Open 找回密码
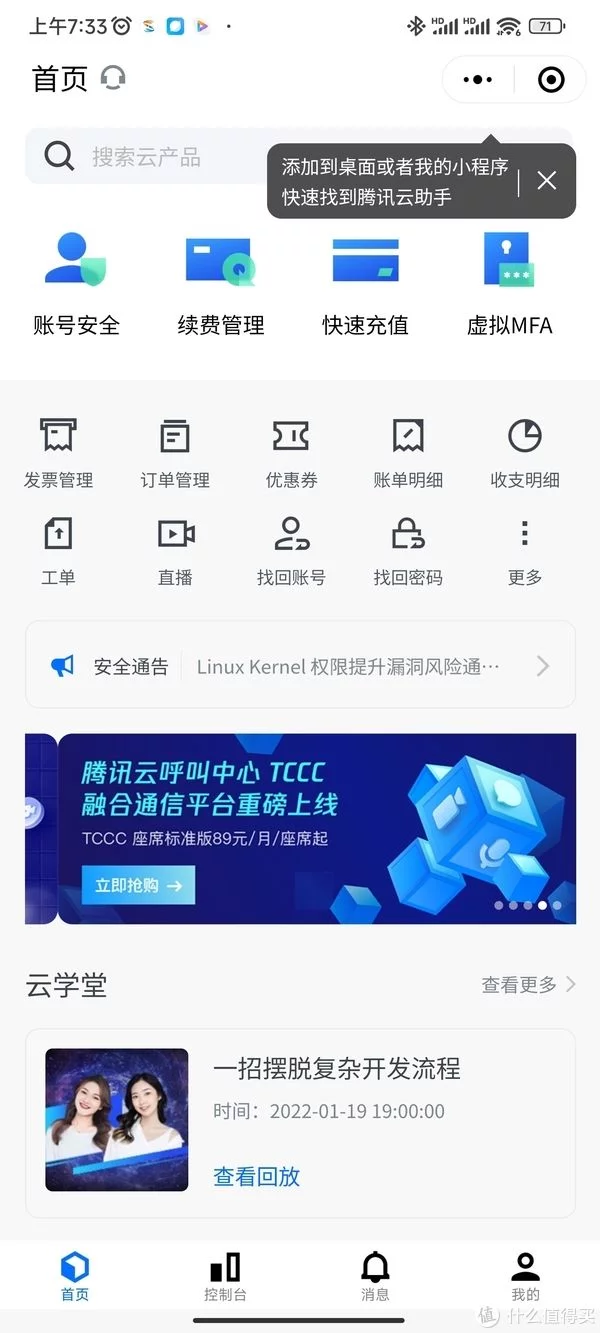Image resolution: width=600 pixels, height=1333 pixels. tap(408, 551)
